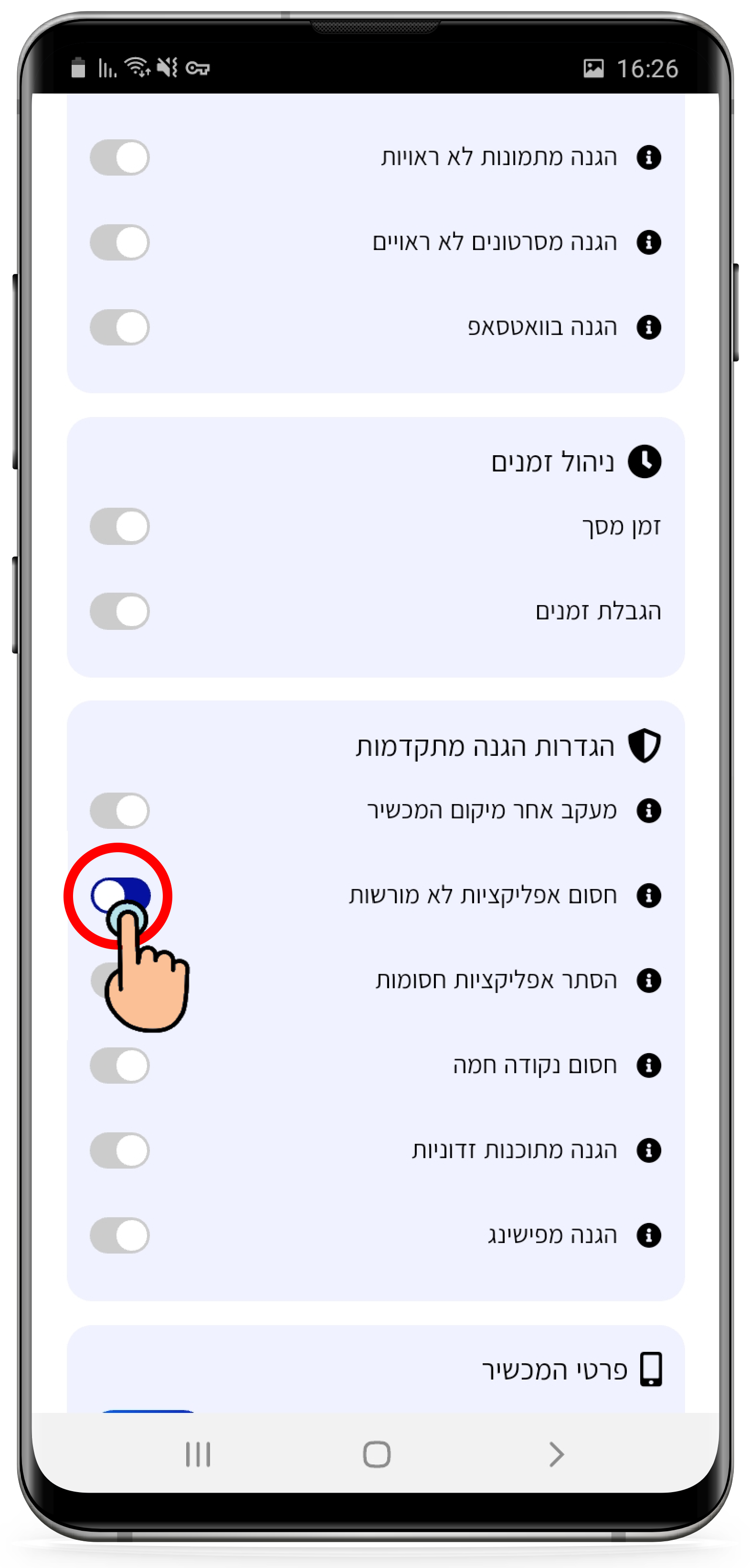Screen dimensions: 750x1568
Task: Show info about חסום אפליקציות לא מורשות
Action: (x=648, y=895)
